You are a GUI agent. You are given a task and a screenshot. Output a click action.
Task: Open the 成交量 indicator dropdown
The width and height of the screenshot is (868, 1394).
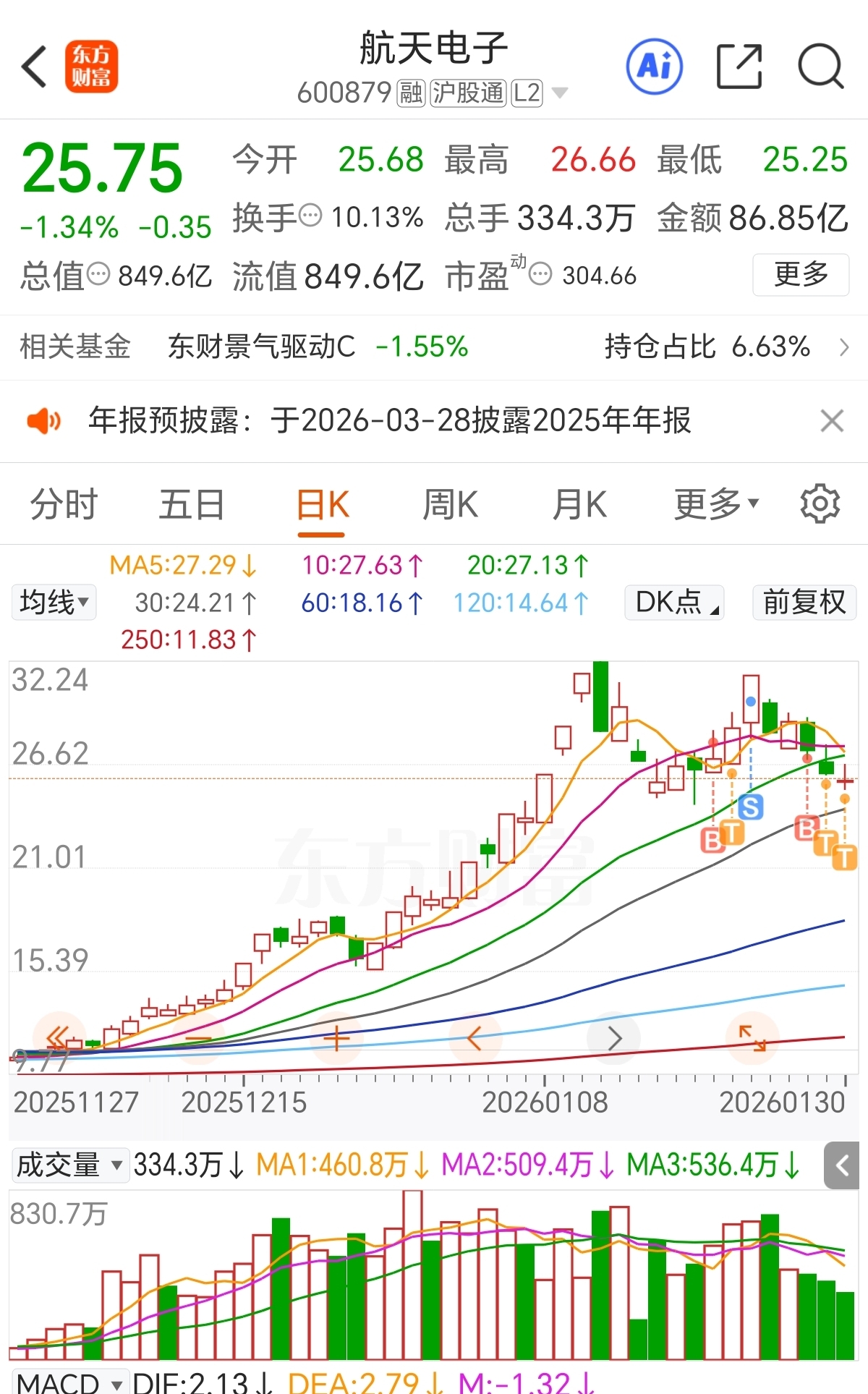coord(70,1165)
